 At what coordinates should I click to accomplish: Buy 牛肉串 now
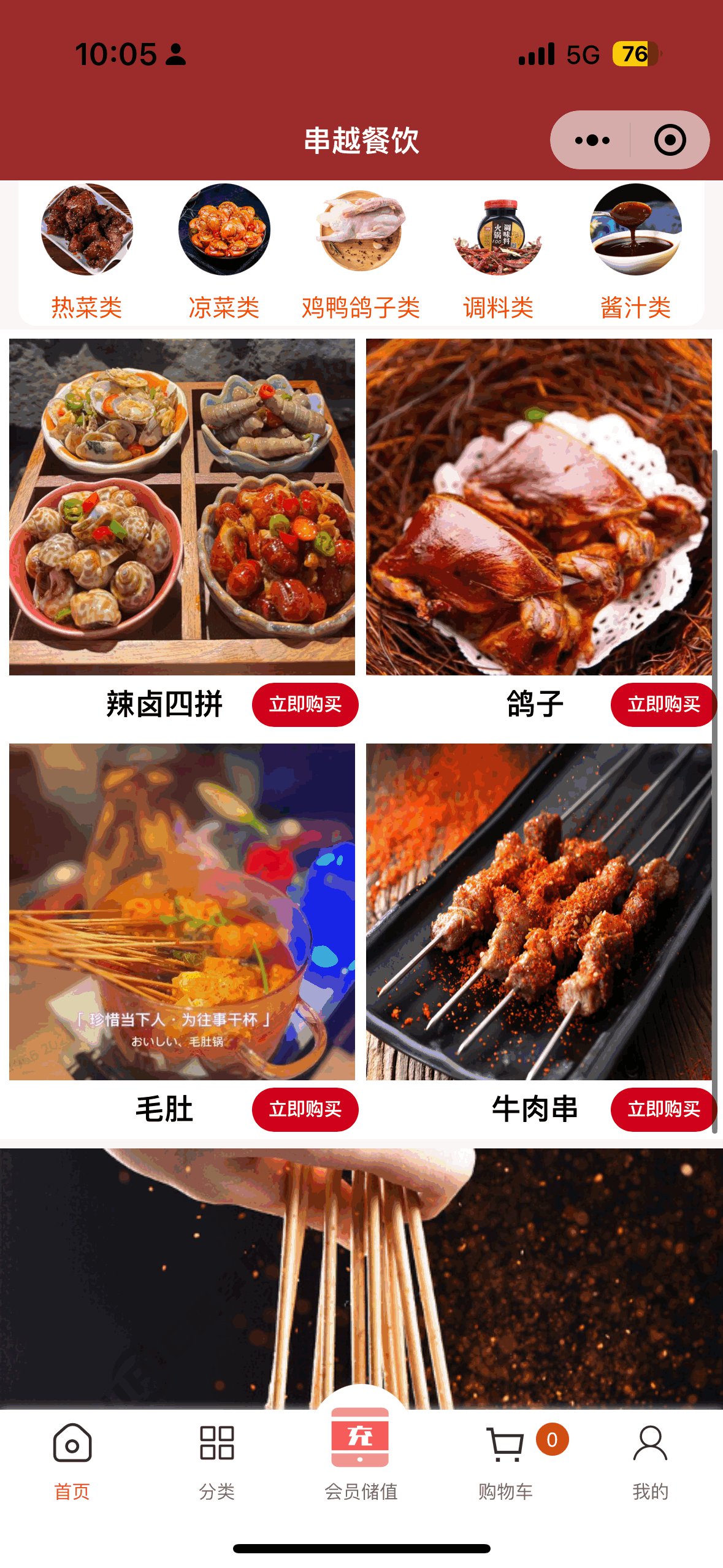(663, 1109)
